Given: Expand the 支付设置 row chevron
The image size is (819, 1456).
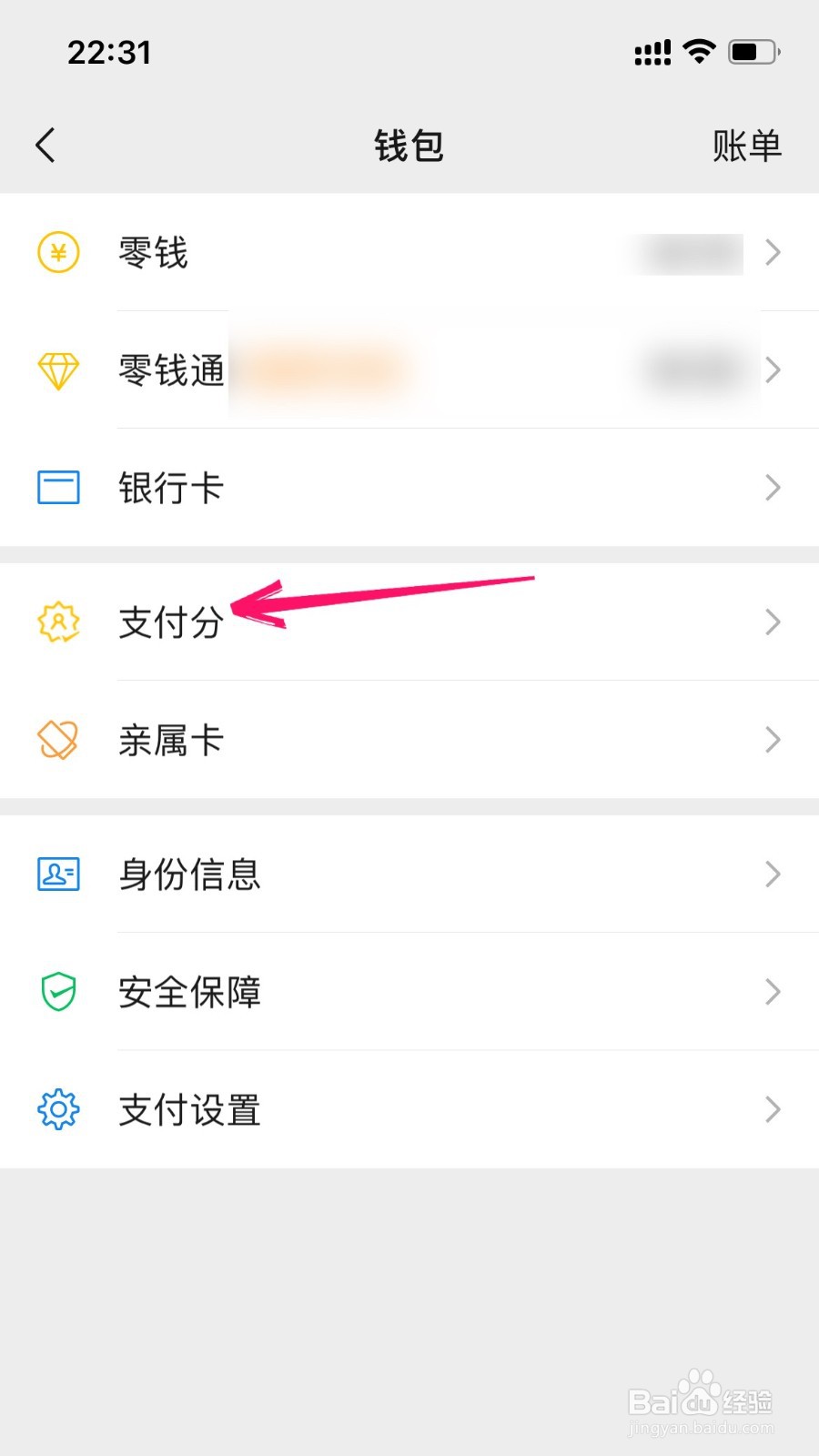Looking at the screenshot, I should (x=773, y=1109).
